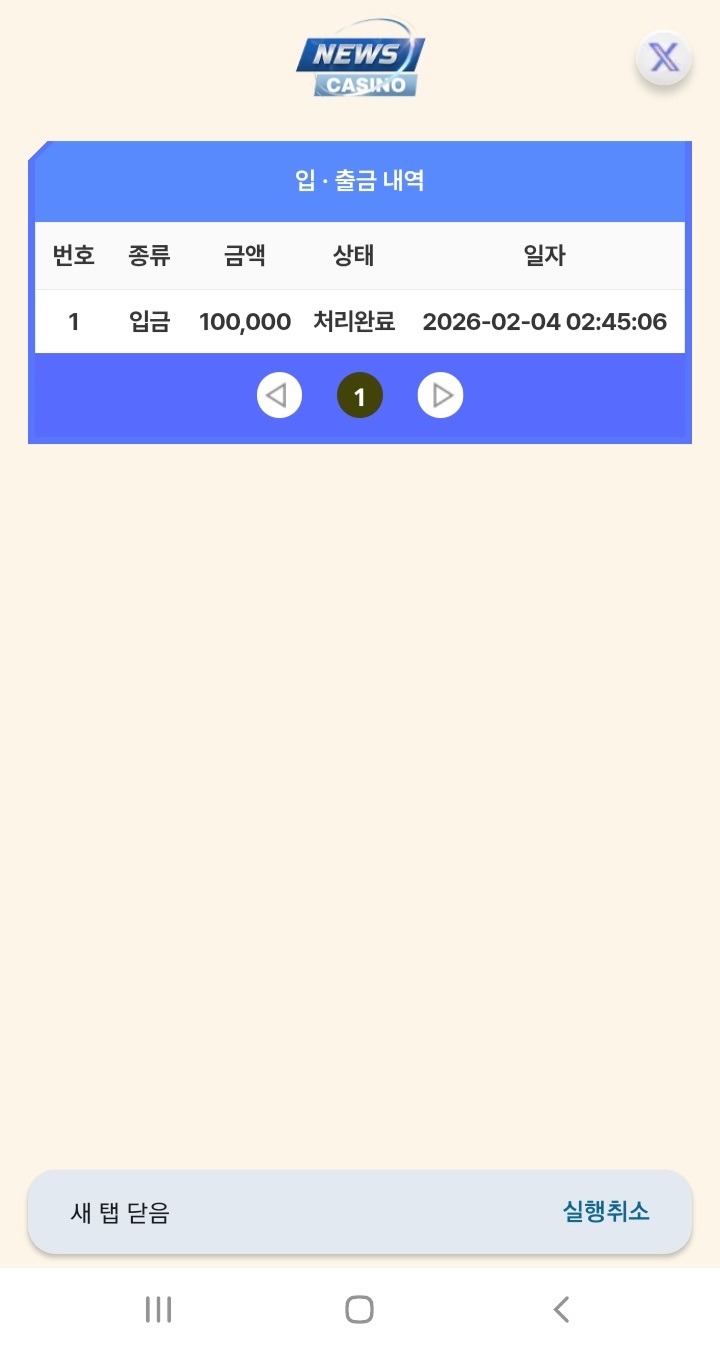Close the deposit/withdrawal history with X

(x=664, y=58)
